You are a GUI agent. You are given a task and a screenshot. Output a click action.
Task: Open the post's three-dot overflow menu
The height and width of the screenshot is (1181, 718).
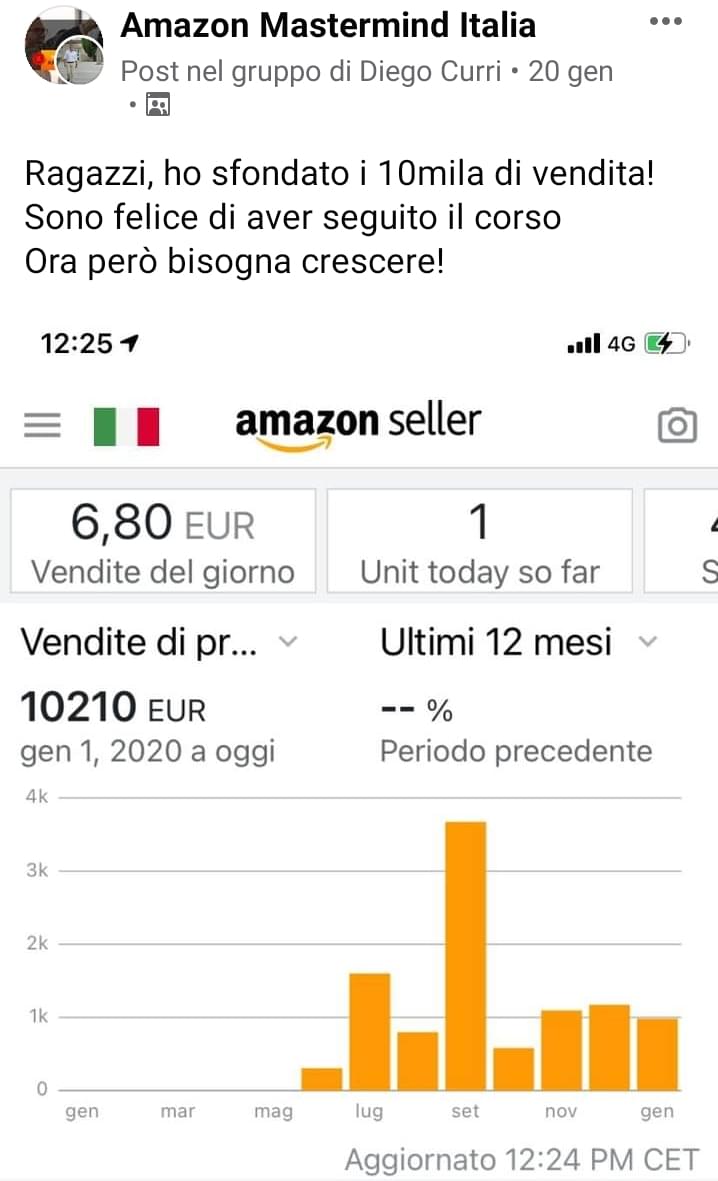pyautogui.click(x=666, y=22)
